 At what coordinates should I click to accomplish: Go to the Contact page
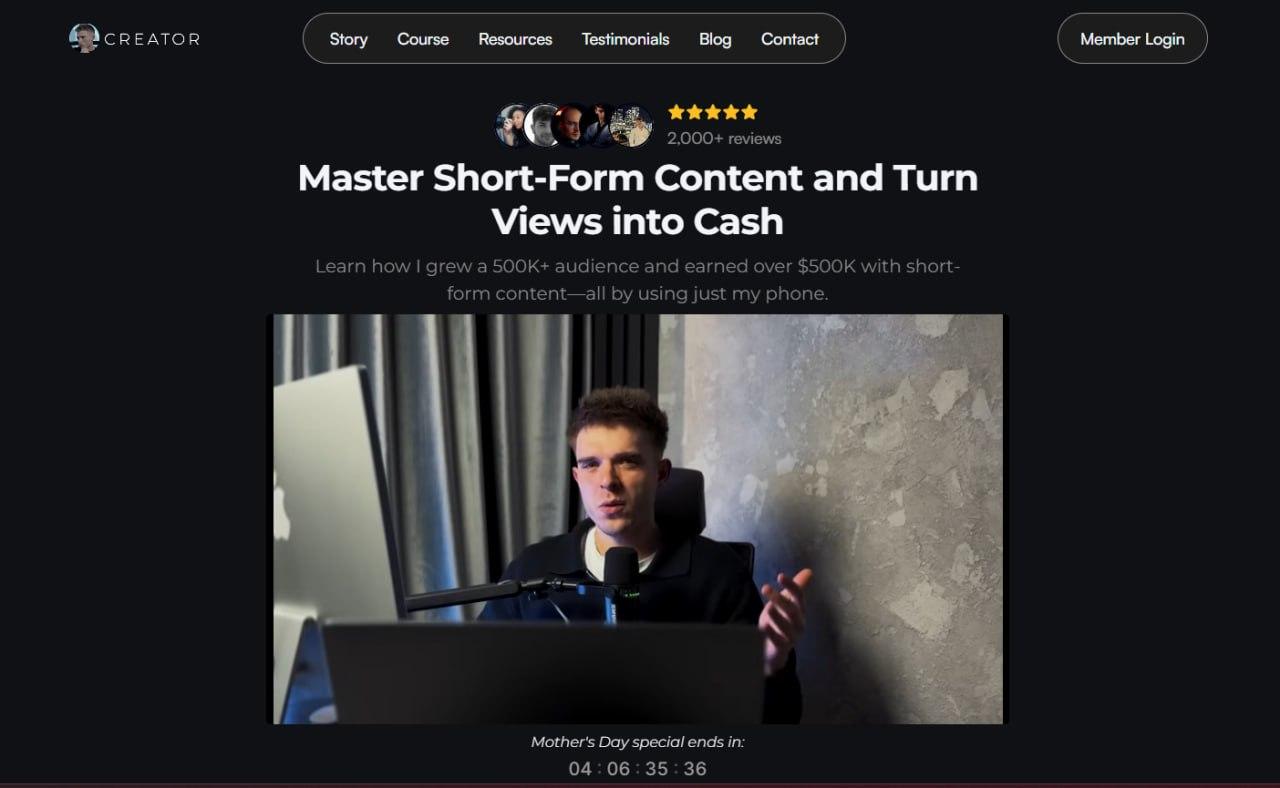coord(789,39)
